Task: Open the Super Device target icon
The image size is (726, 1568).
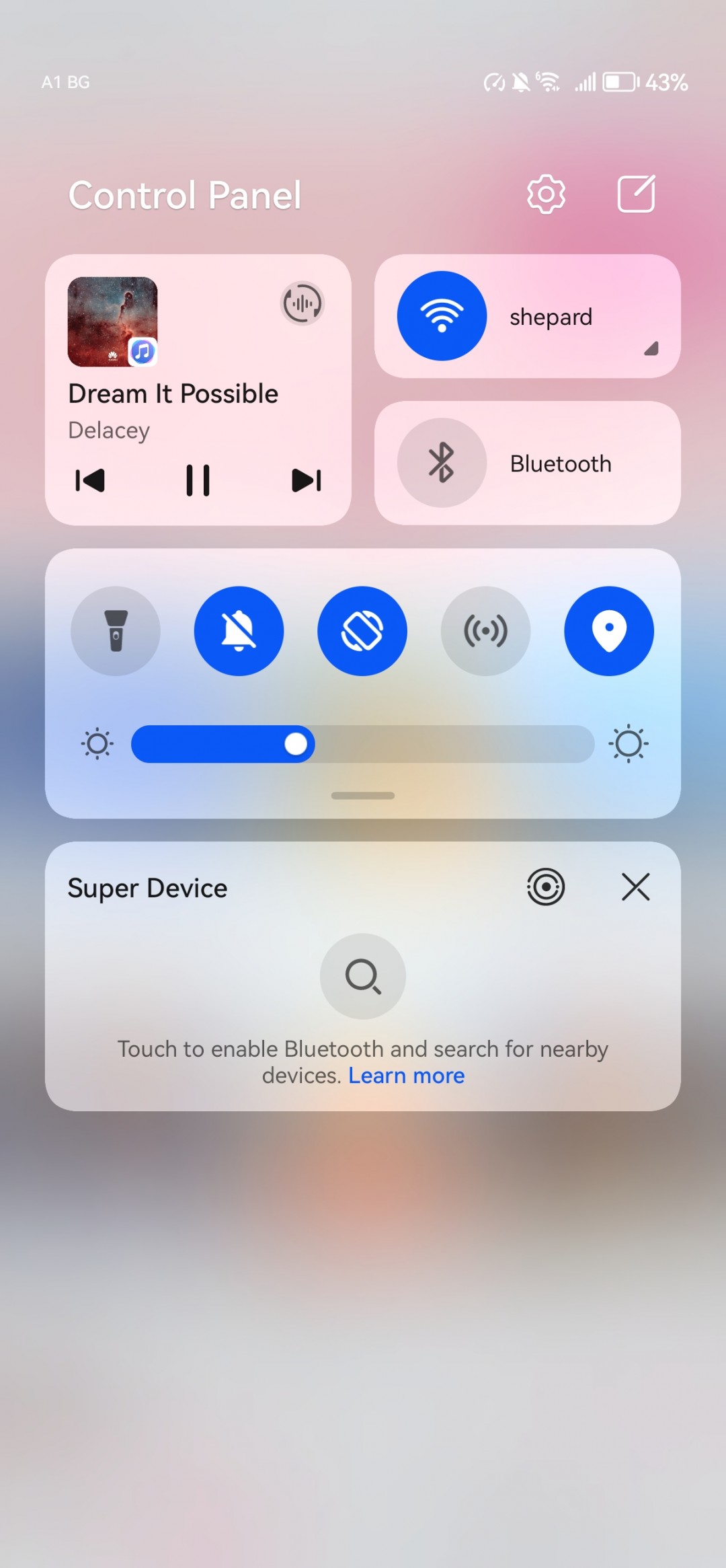Action: point(546,887)
